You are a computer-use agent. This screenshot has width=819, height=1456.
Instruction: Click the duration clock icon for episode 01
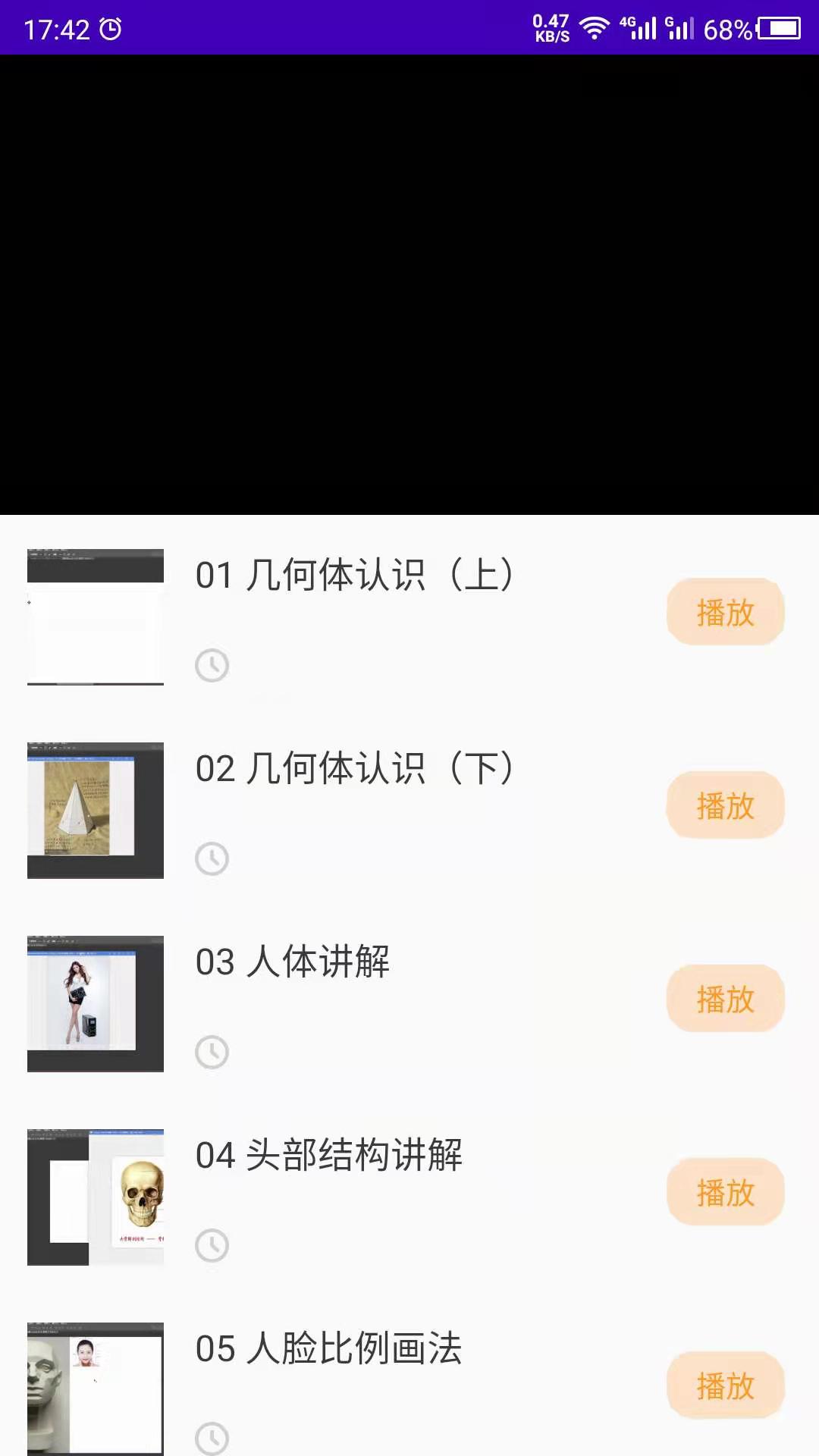click(x=212, y=666)
